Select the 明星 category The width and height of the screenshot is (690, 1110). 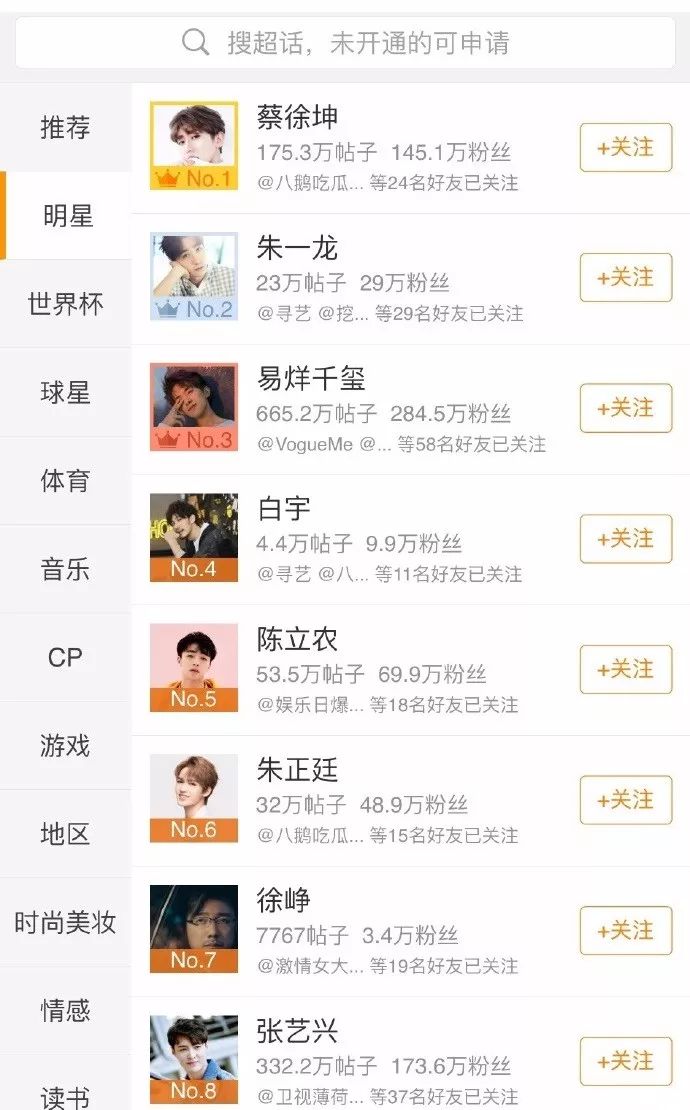[65, 216]
